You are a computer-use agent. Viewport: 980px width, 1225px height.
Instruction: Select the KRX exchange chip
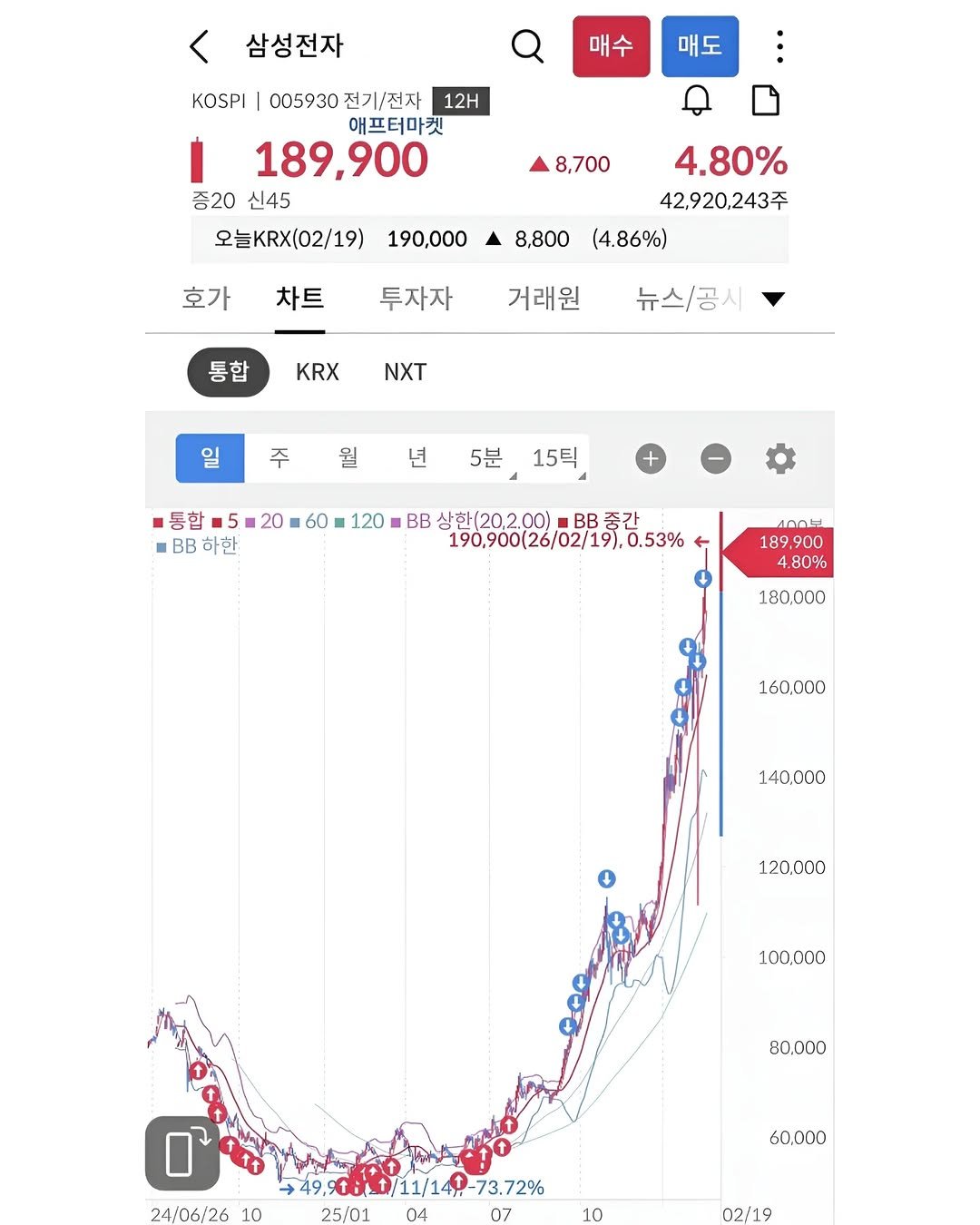(x=318, y=372)
